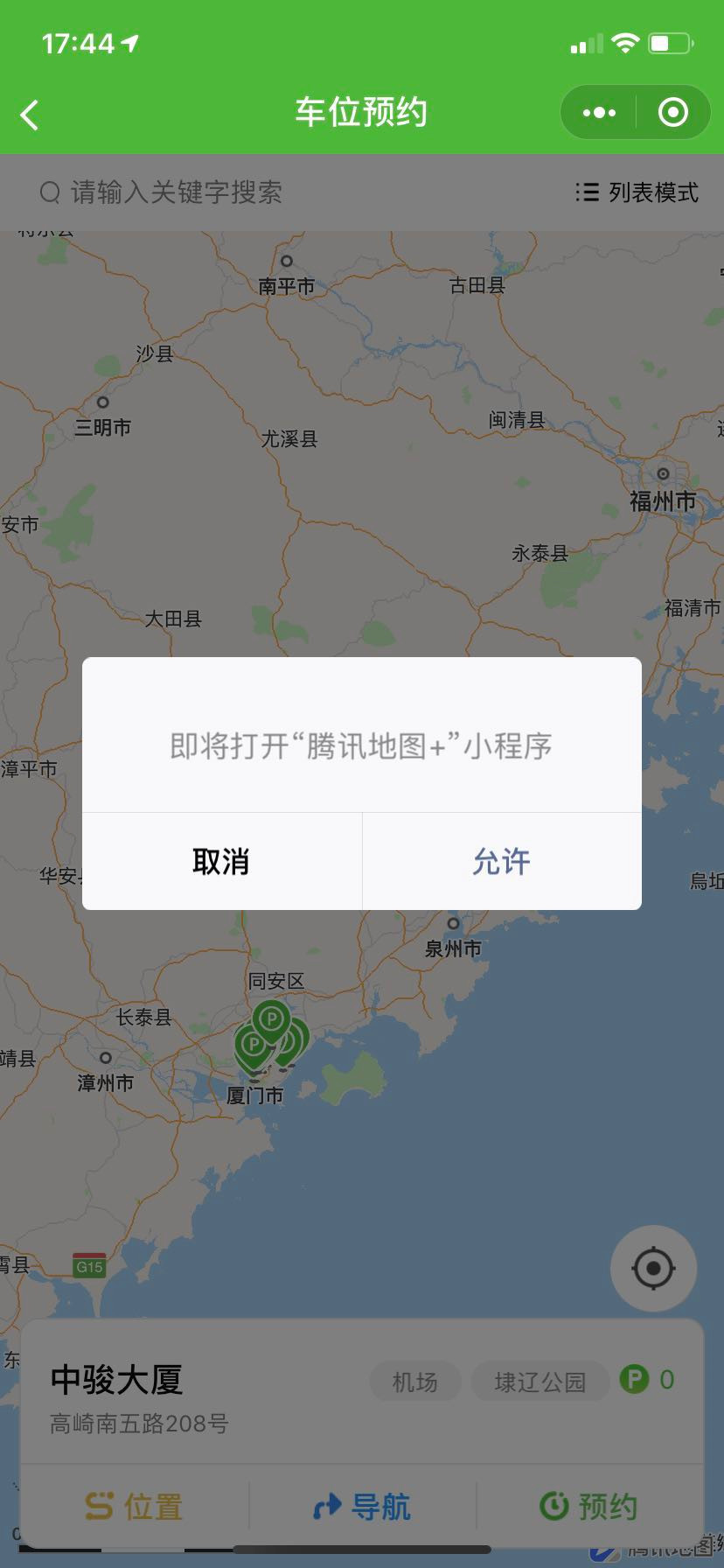Tap 允许 to open Tencent Map mini program
Viewport: 724px width, 1568px height.
[x=501, y=861]
